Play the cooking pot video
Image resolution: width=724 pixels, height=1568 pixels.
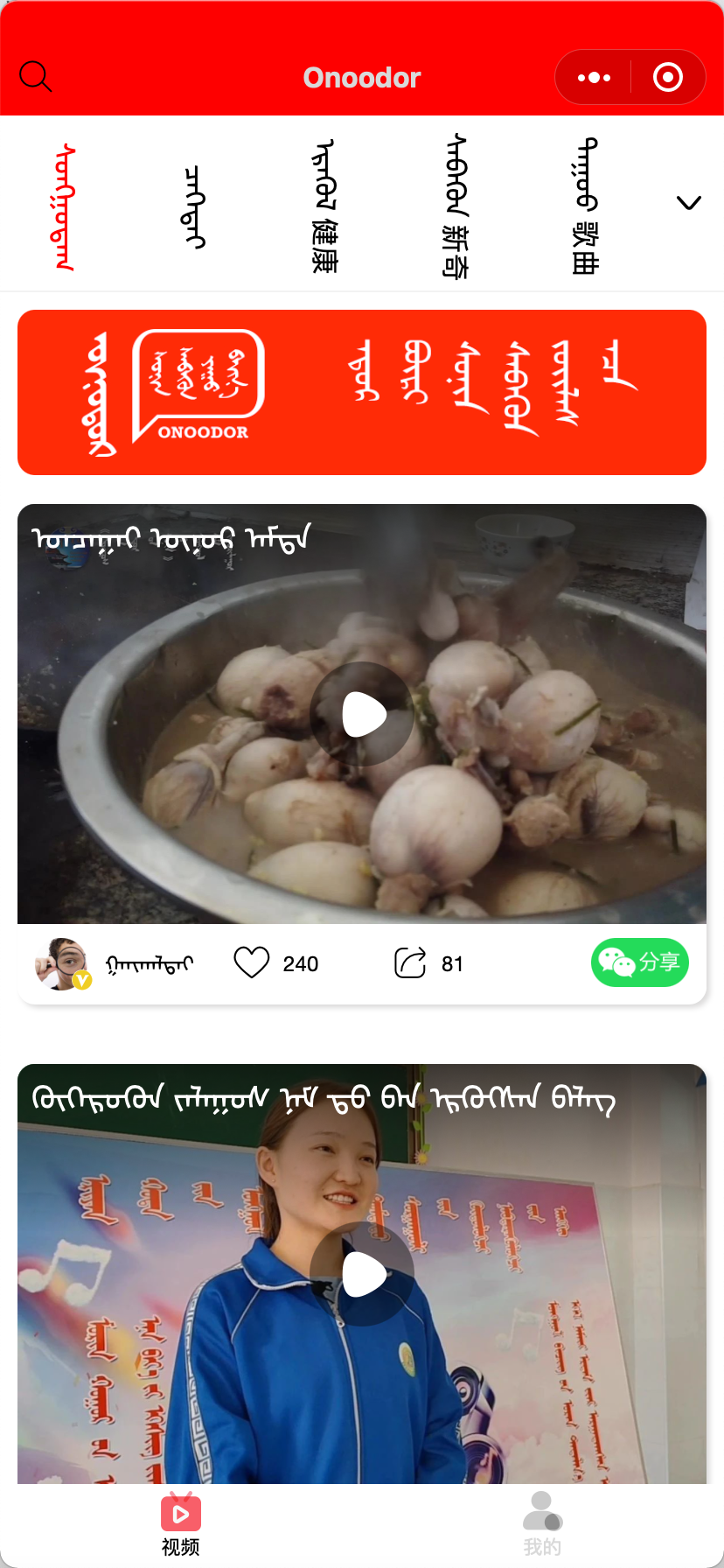pyautogui.click(x=362, y=714)
